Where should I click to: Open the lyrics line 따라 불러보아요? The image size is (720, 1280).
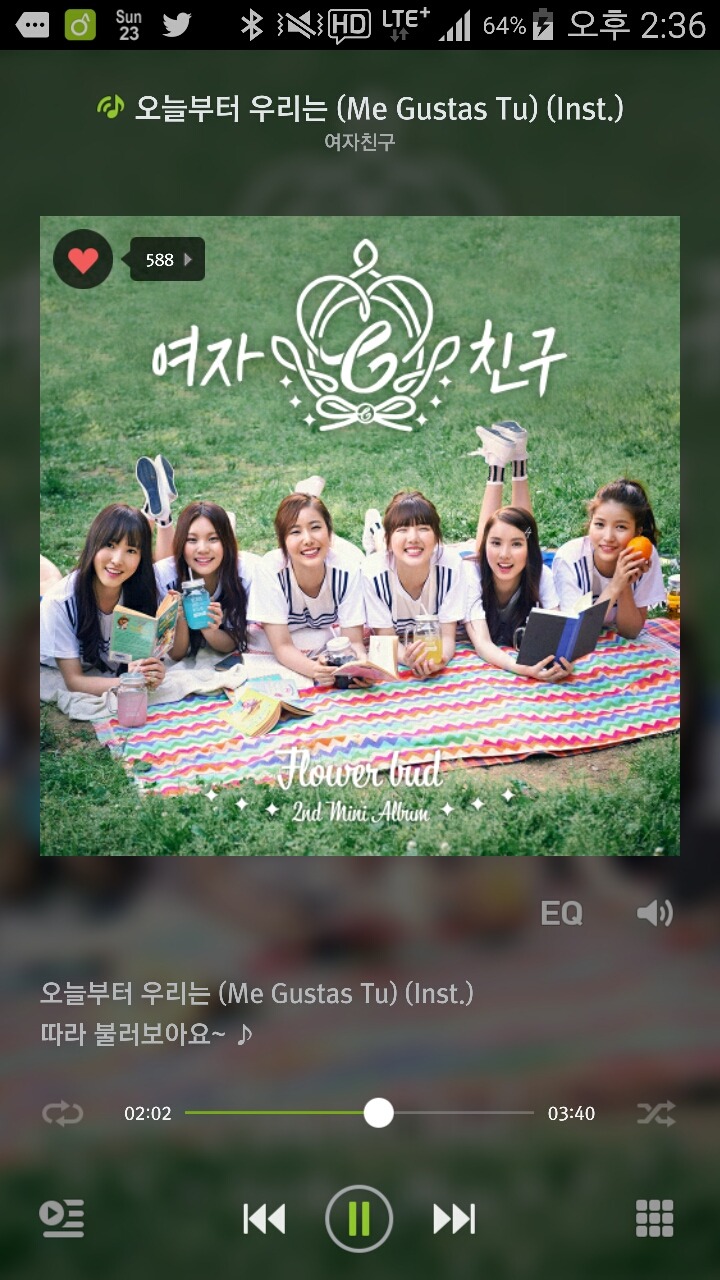147,1033
